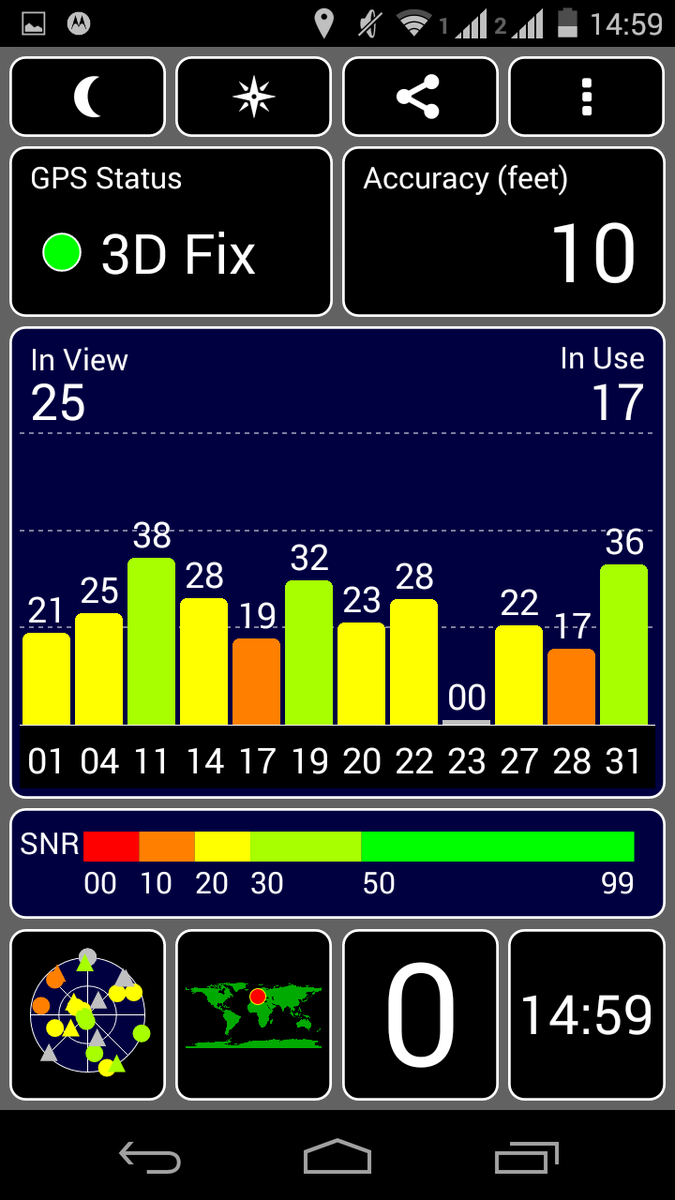This screenshot has height=1200, width=675.
Task: Open the three-dot overflow menu
Action: tap(586, 97)
